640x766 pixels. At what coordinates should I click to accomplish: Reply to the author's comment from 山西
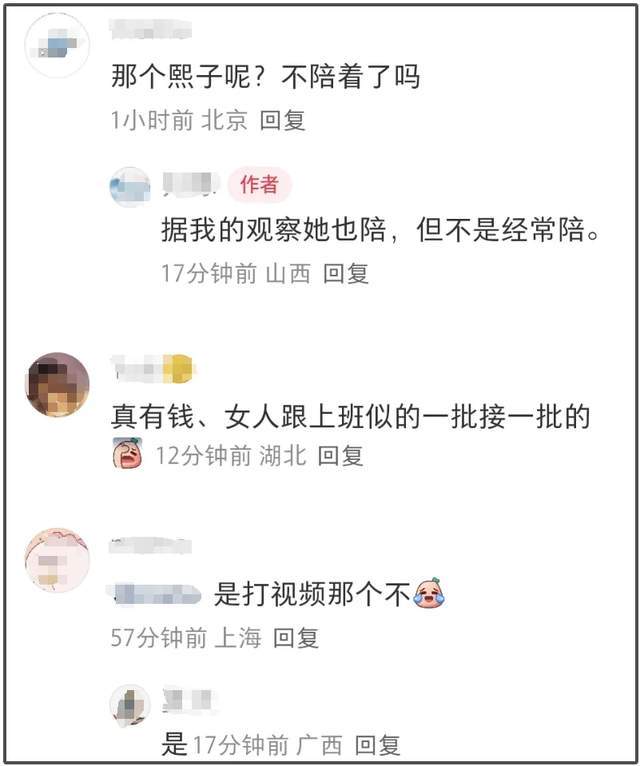[346, 273]
